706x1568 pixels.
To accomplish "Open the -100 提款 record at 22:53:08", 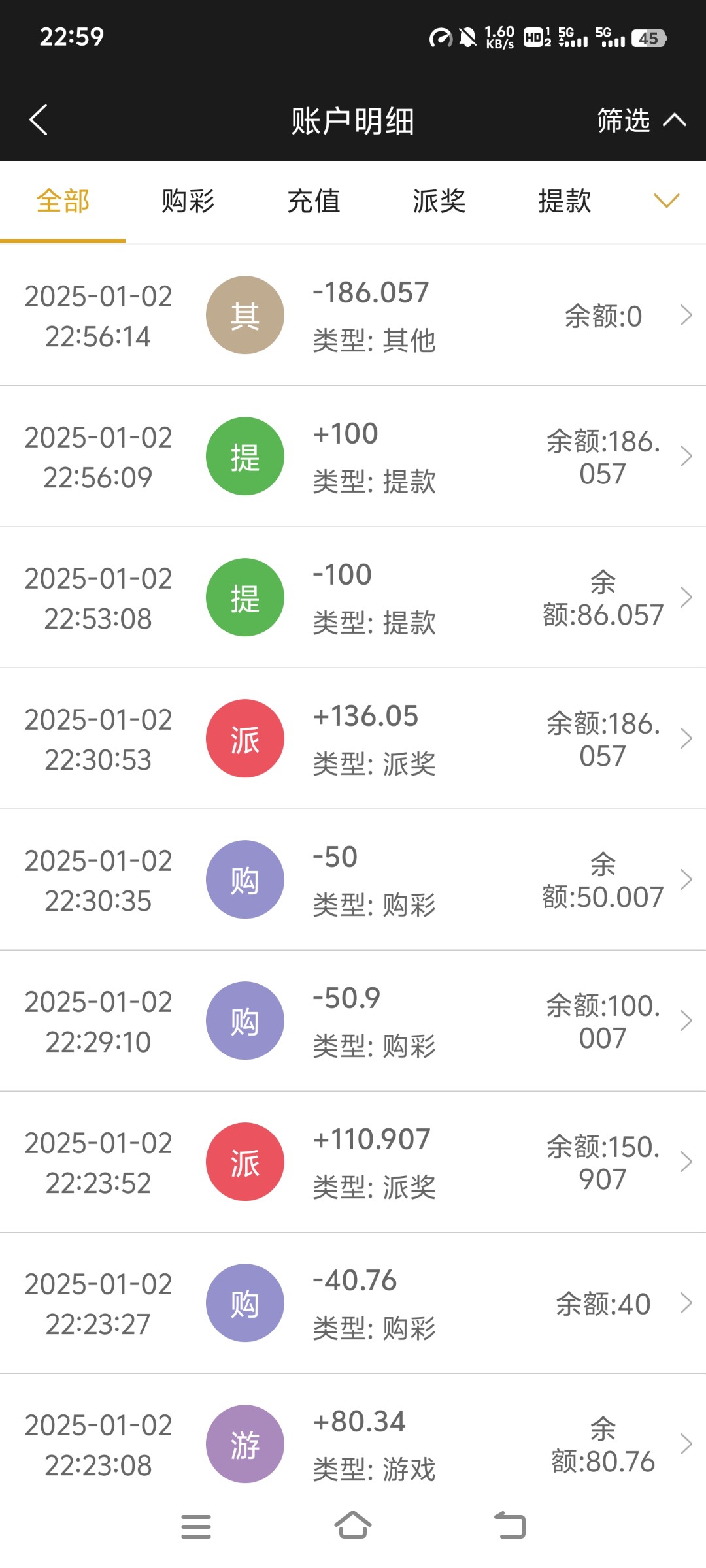I will (353, 598).
